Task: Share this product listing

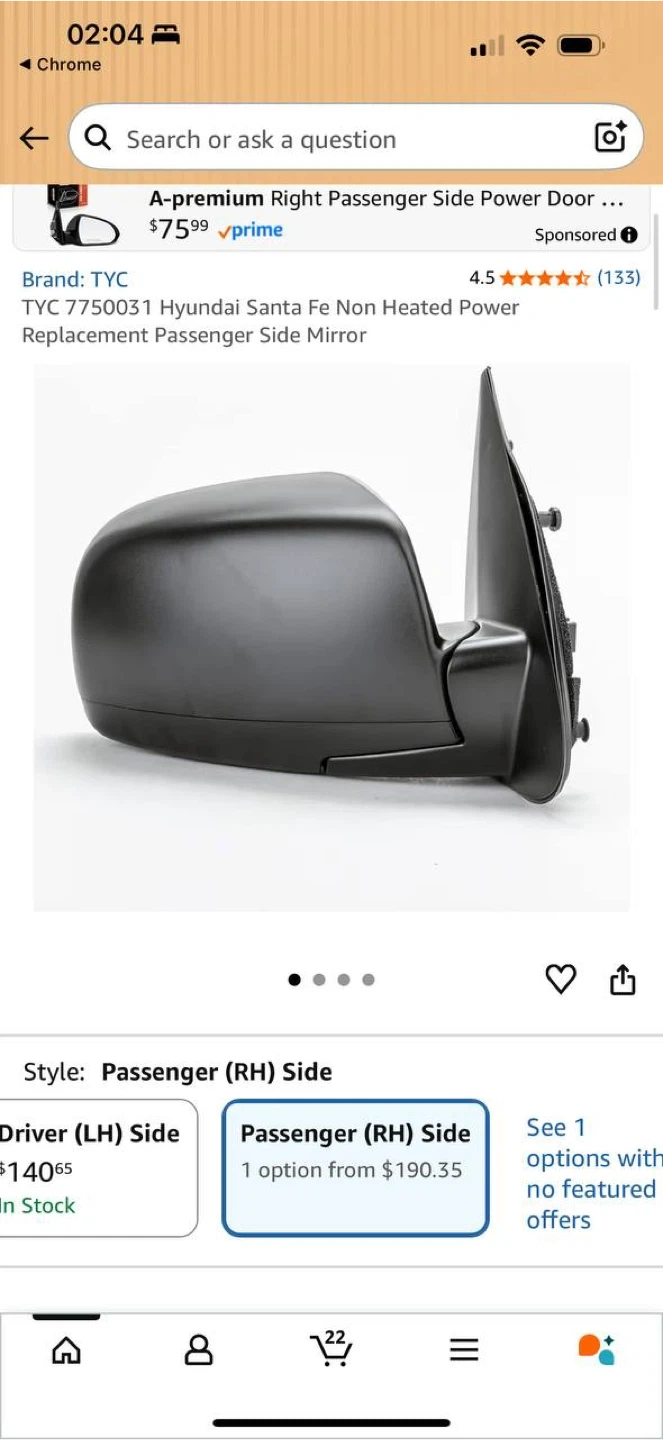Action: point(623,980)
